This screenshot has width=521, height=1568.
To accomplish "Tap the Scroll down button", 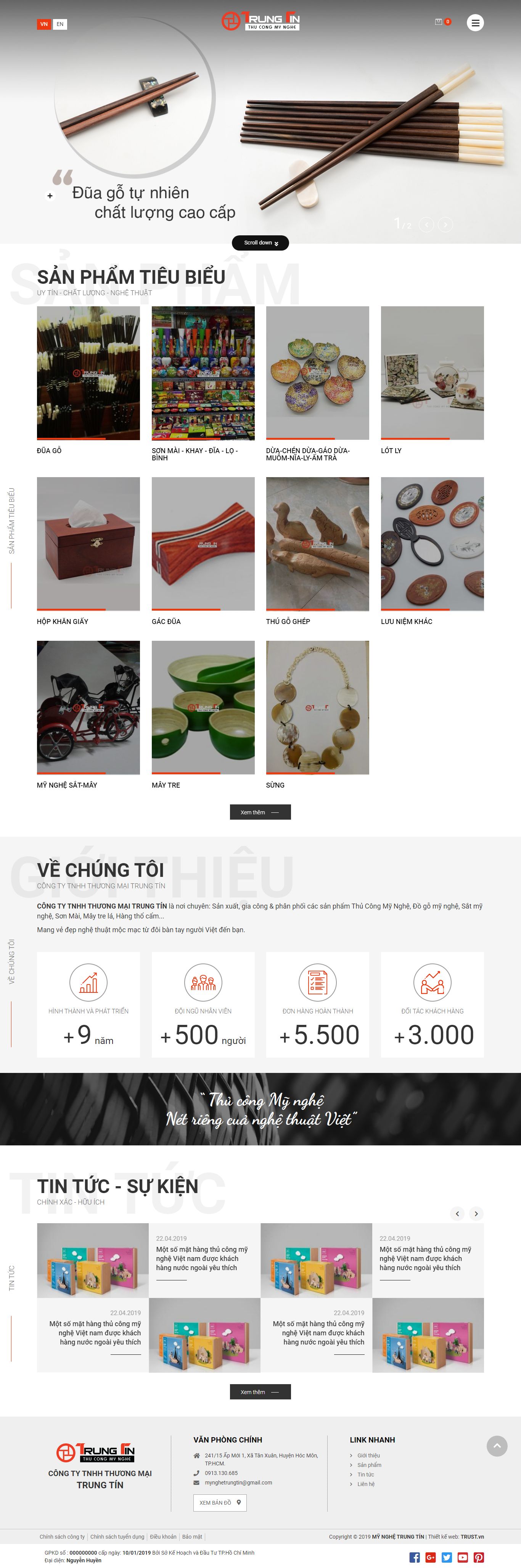I will click(x=260, y=243).
